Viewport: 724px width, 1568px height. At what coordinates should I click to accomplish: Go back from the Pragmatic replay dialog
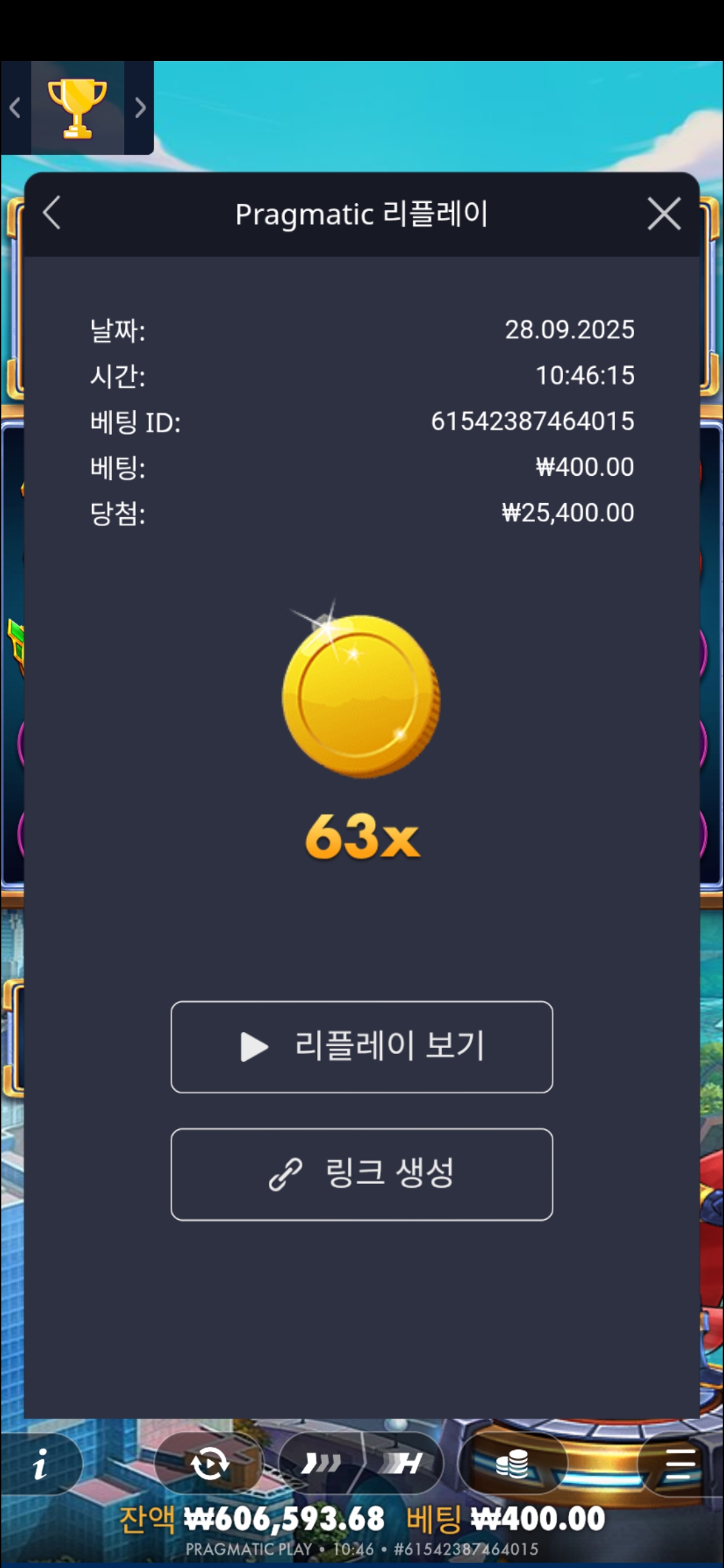click(x=52, y=214)
